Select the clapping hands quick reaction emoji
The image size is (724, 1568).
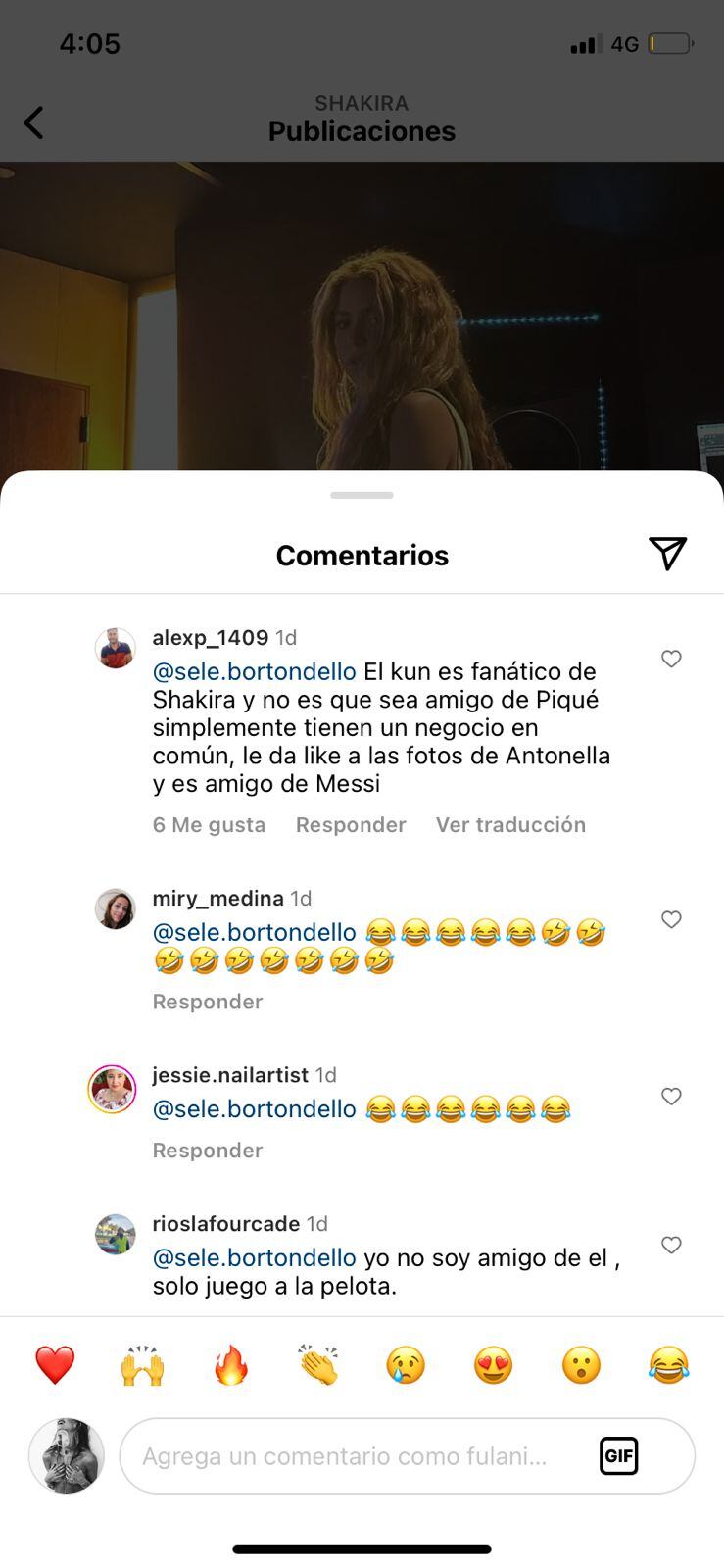(318, 1363)
